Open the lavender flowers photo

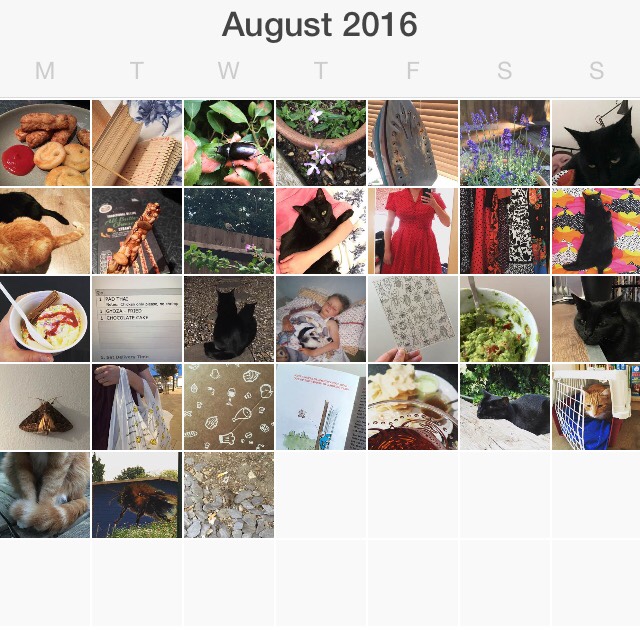coord(505,143)
